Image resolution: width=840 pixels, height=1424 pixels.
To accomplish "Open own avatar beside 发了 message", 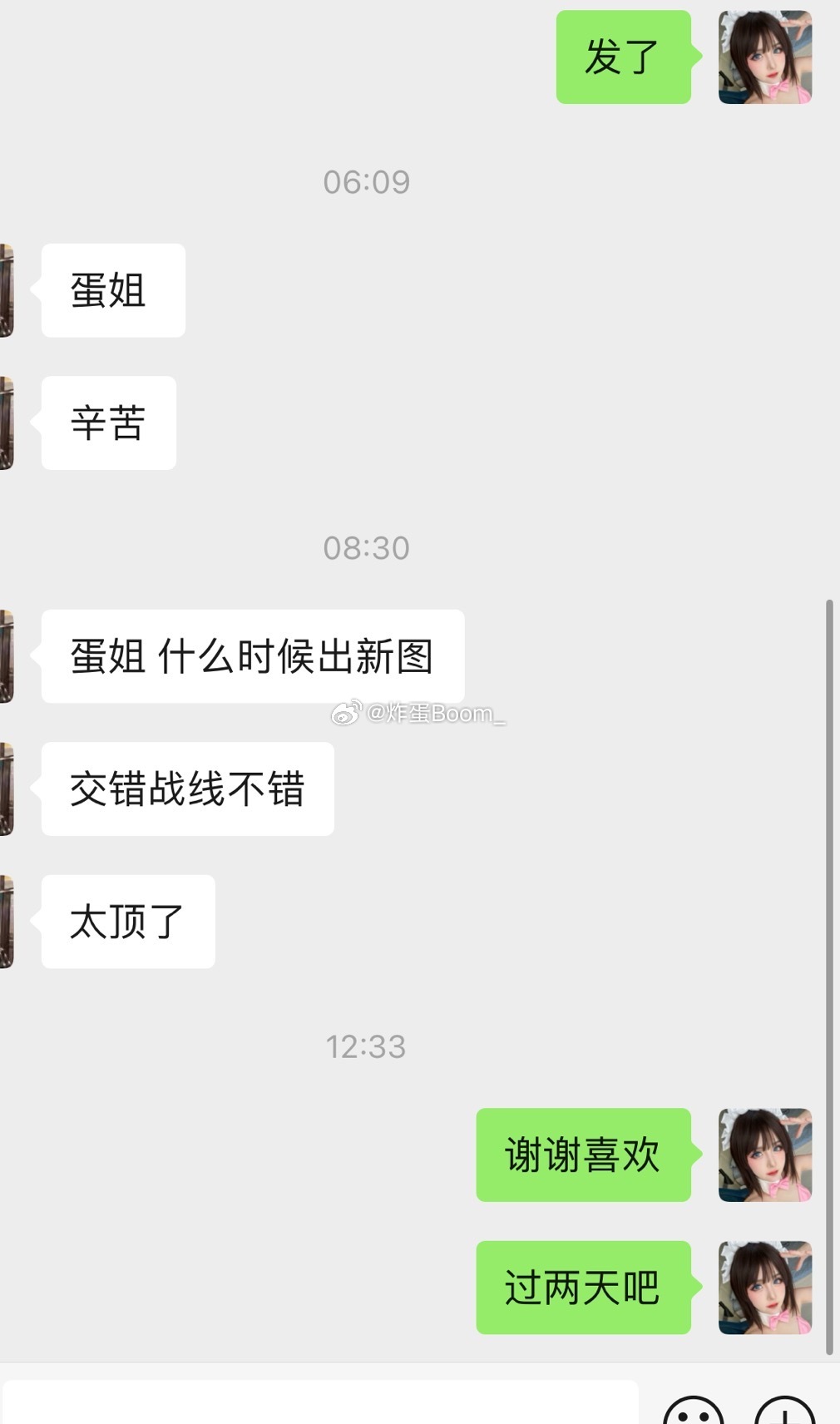I will tap(764, 57).
